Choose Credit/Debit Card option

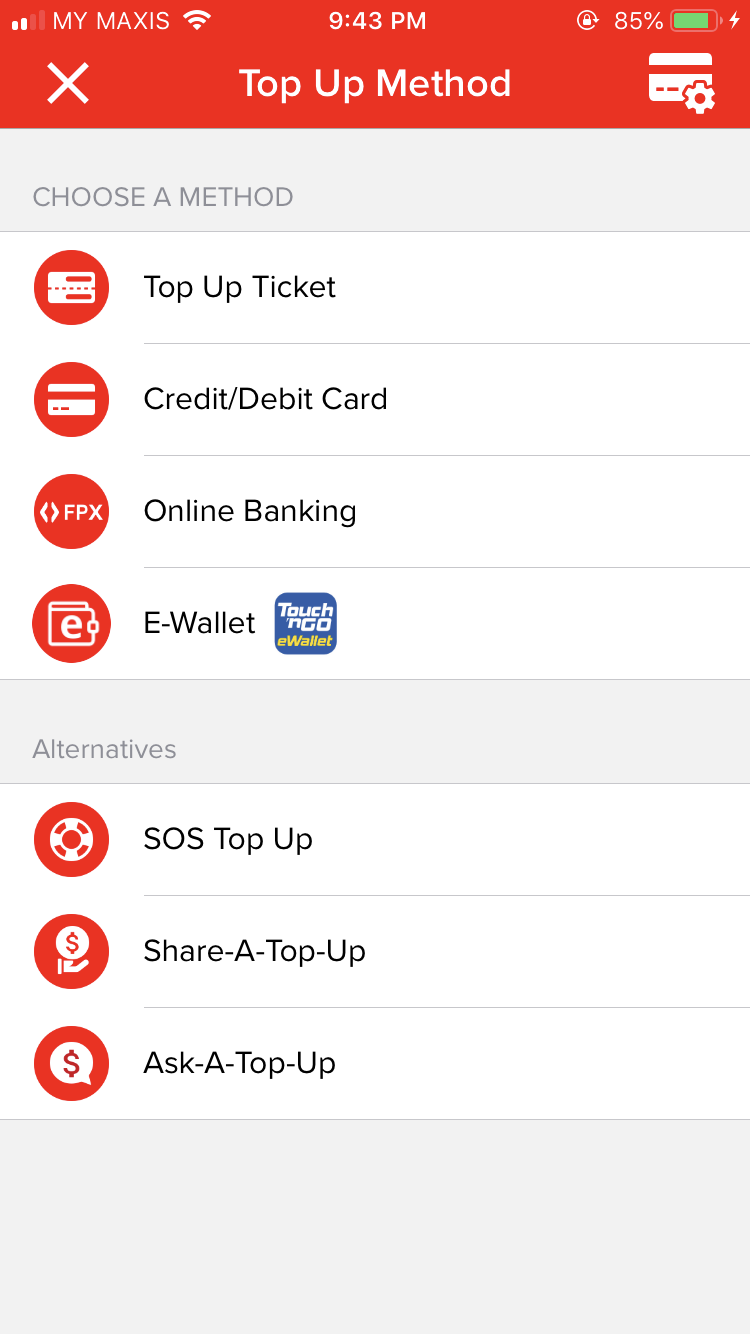[x=375, y=400]
